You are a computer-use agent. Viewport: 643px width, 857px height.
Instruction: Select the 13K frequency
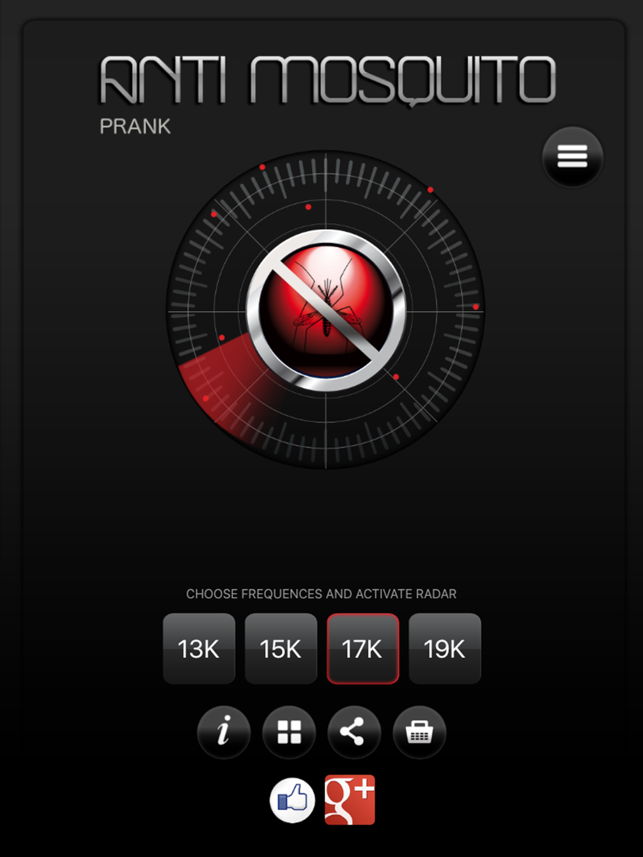tap(199, 648)
